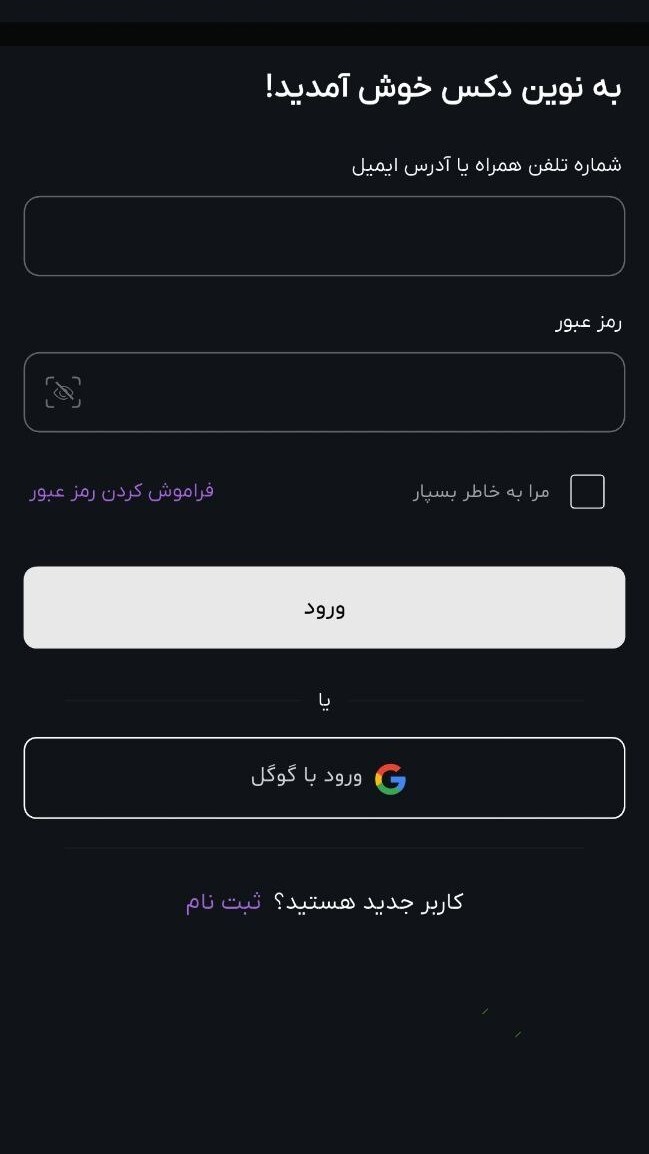Sign in with Google (ورود با گوگل)
Viewport: 649px width, 1154px height.
[x=324, y=778]
